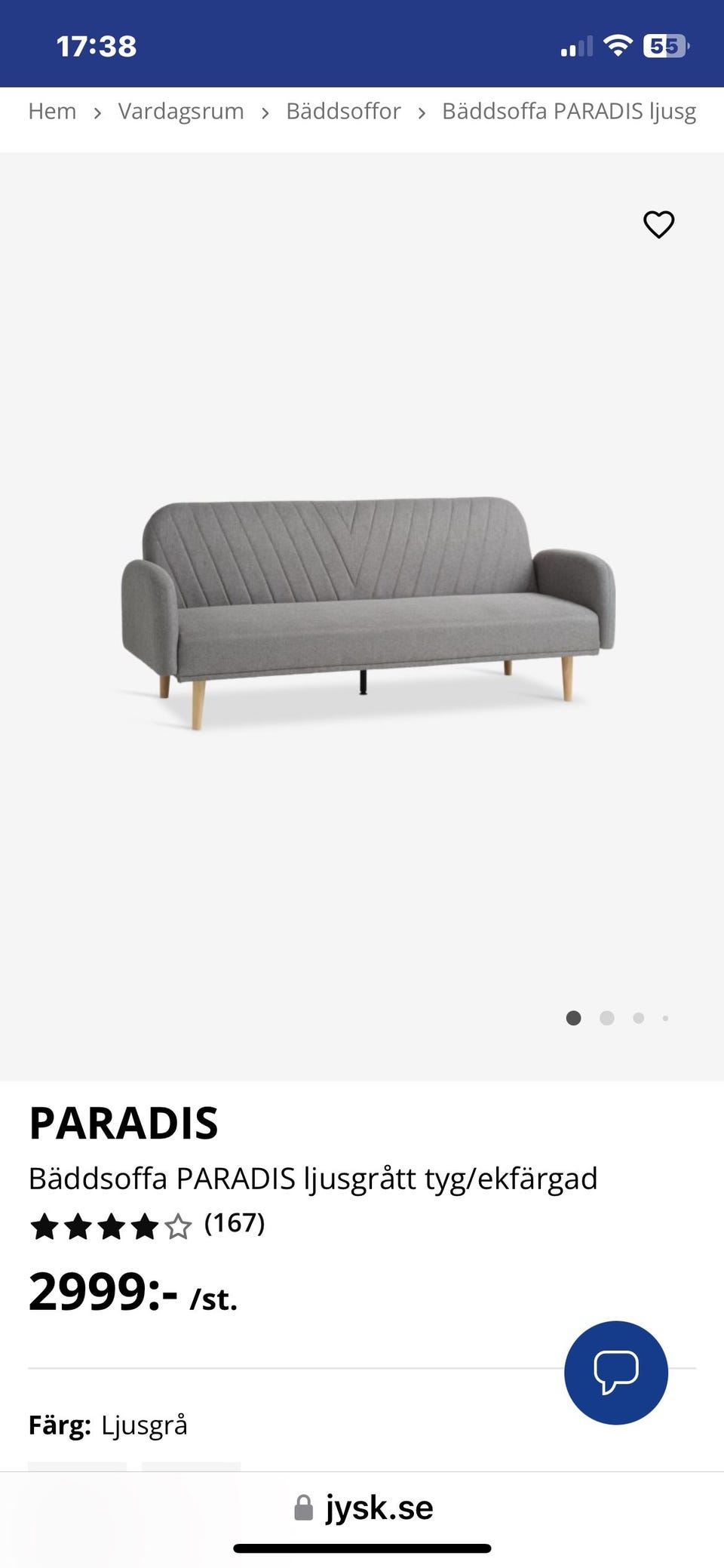724x1568 pixels.
Task: Open Bäddsoffor breadcrumb category
Action: (x=343, y=111)
